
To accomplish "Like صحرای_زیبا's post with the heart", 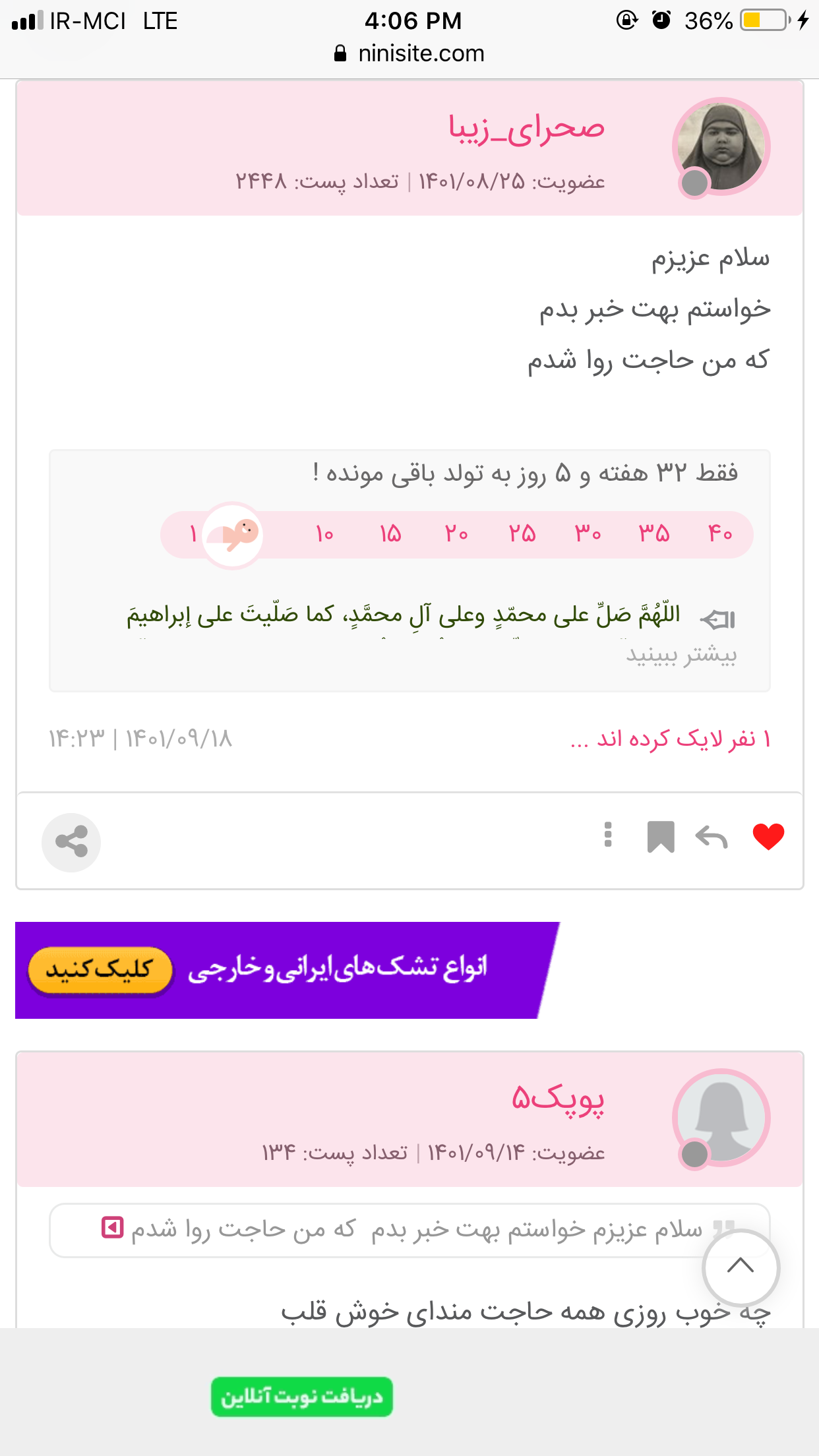I will point(768,837).
